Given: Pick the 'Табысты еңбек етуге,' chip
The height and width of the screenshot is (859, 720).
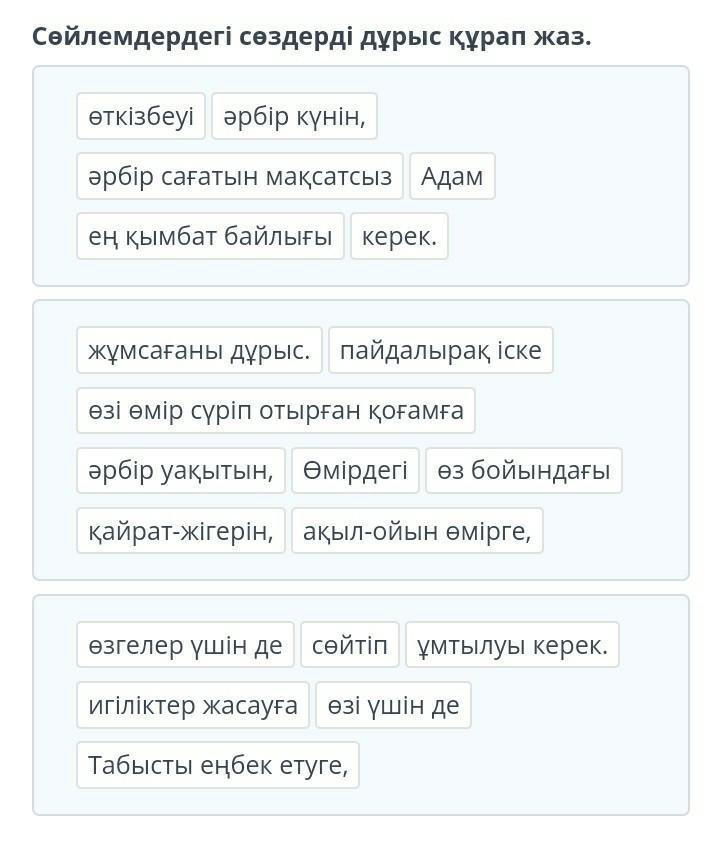Looking at the screenshot, I should (218, 765).
